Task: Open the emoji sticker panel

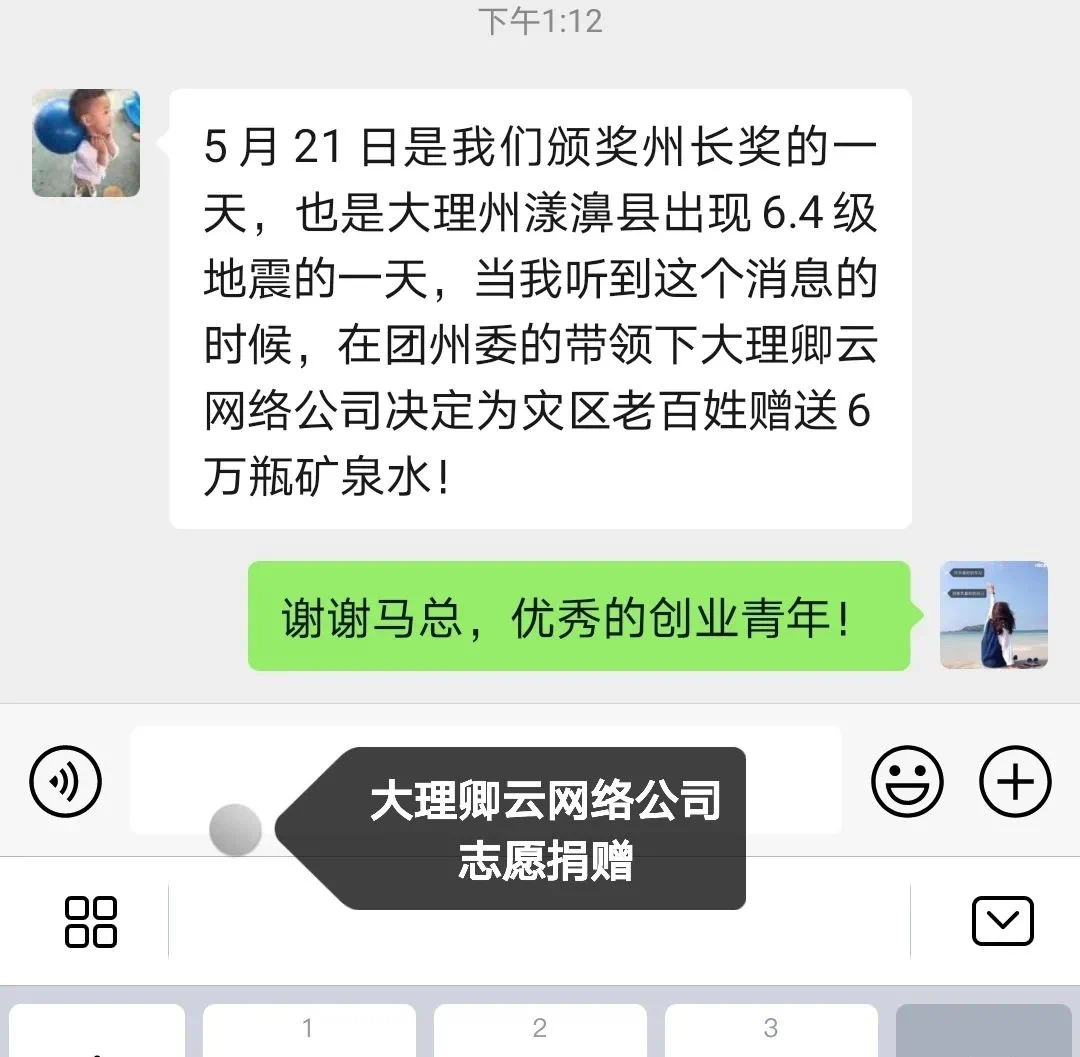Action: point(907,781)
